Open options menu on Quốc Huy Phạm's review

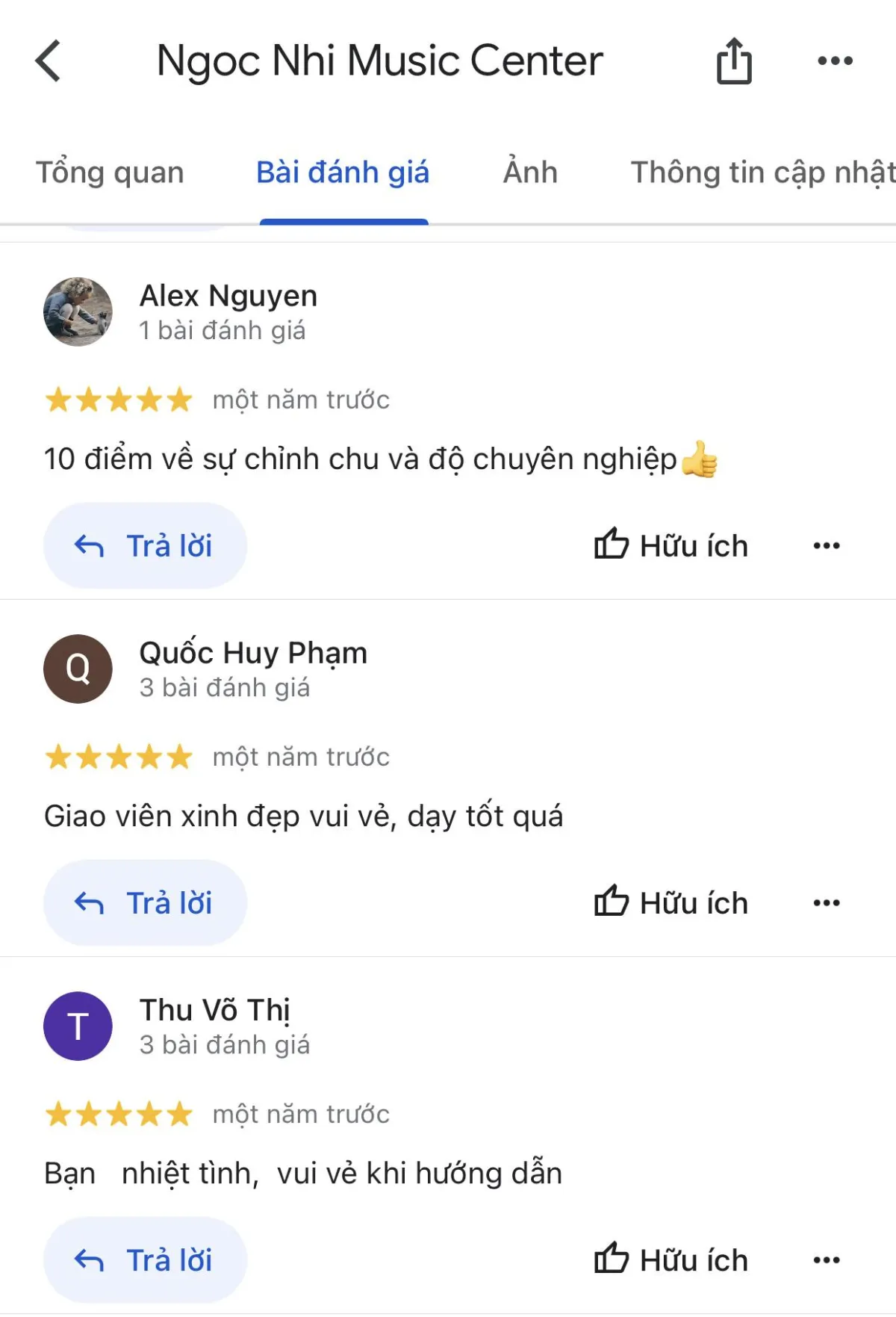coord(826,903)
